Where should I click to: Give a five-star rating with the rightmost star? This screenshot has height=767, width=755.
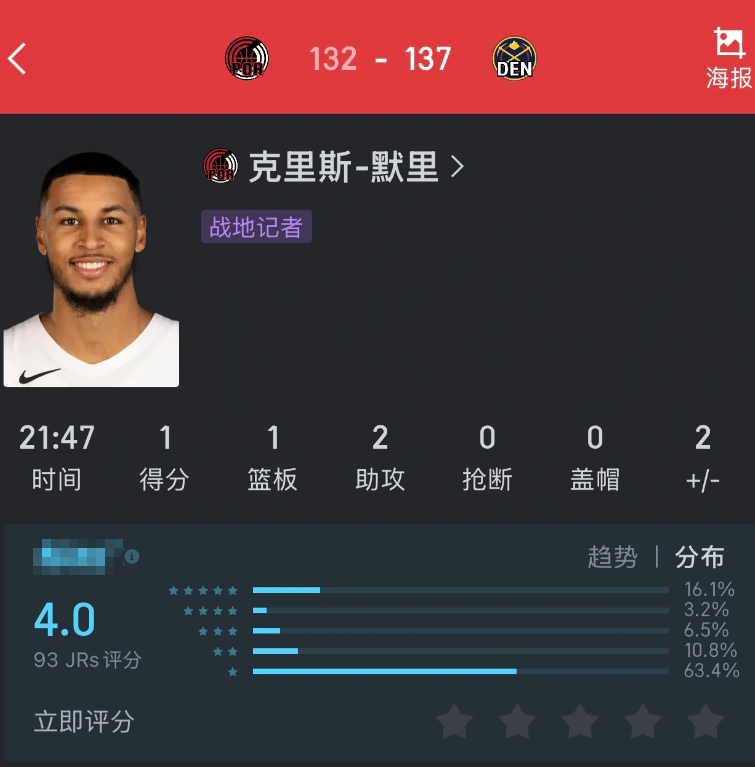pos(704,718)
